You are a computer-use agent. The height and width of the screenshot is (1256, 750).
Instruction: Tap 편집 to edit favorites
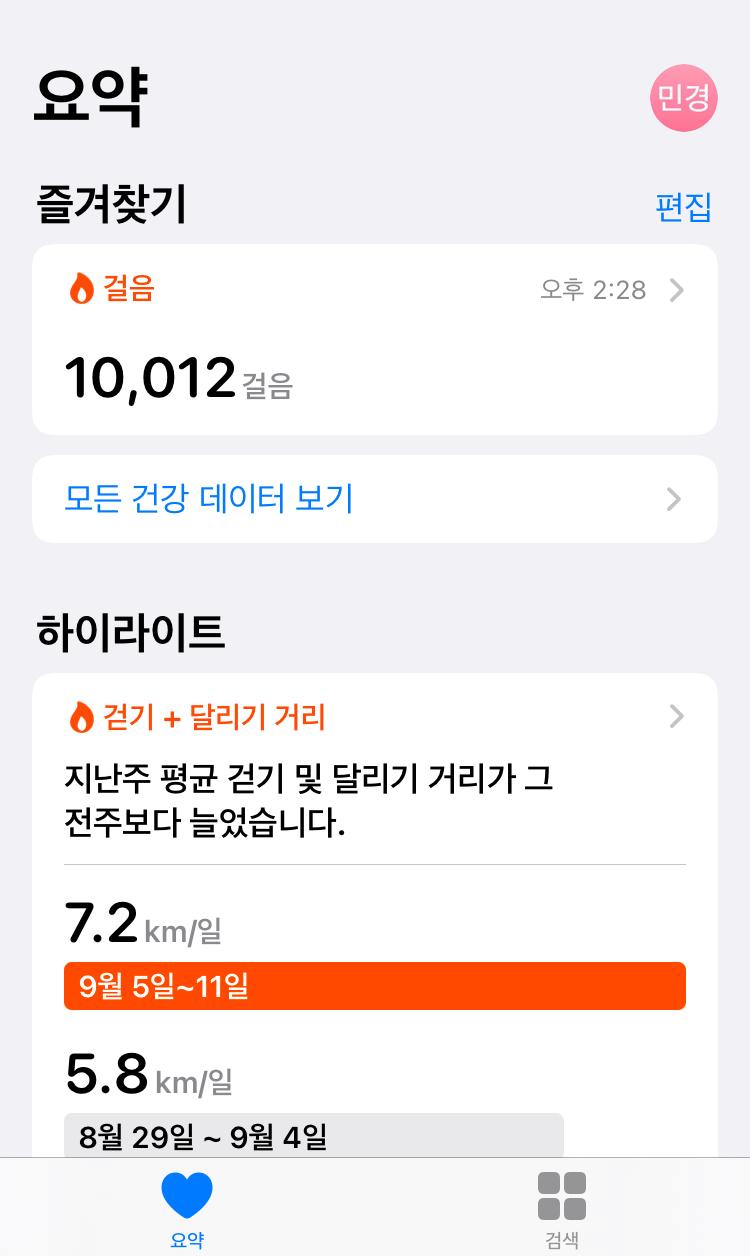[683, 207]
